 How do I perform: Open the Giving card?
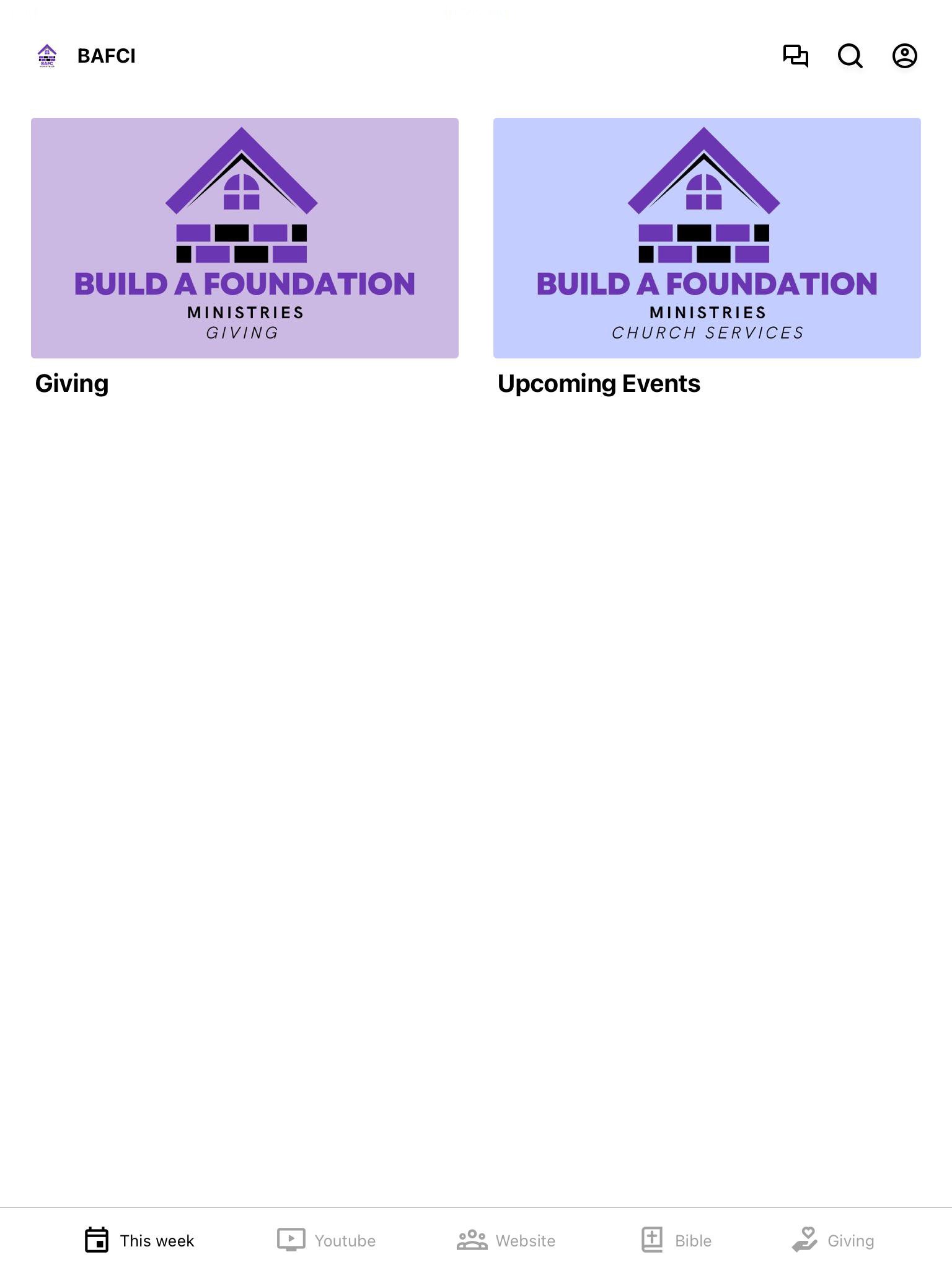click(x=245, y=238)
